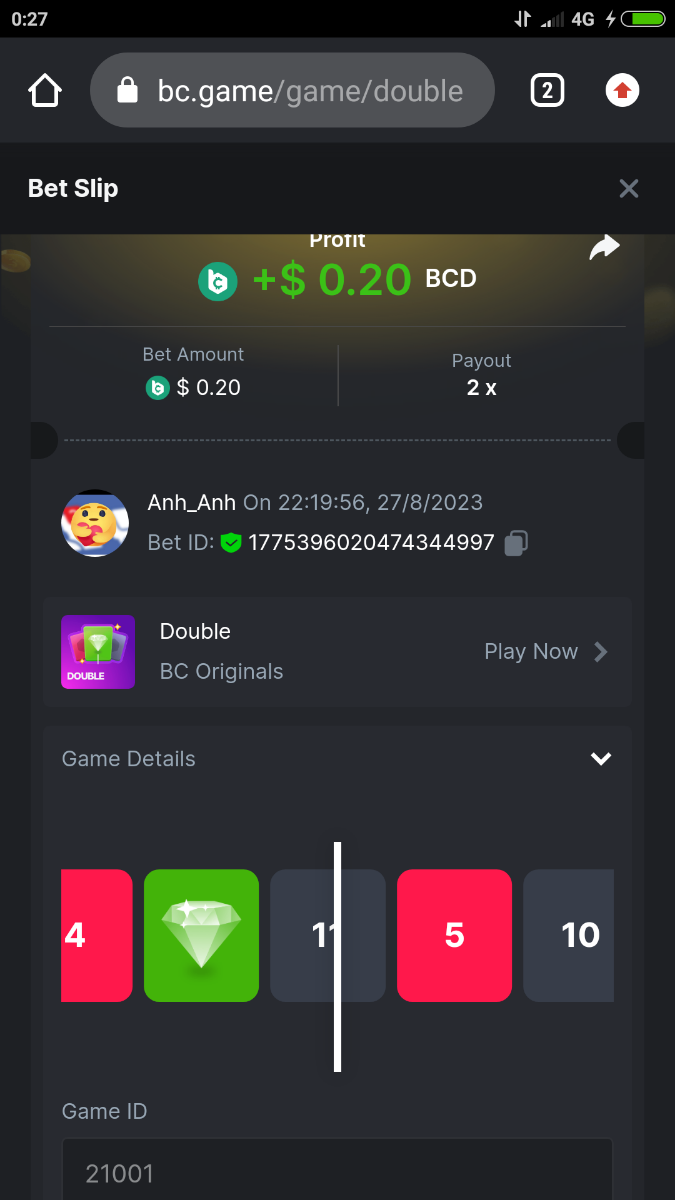This screenshot has width=675, height=1200.
Task: Open the browser tab switcher
Action: click(546, 91)
